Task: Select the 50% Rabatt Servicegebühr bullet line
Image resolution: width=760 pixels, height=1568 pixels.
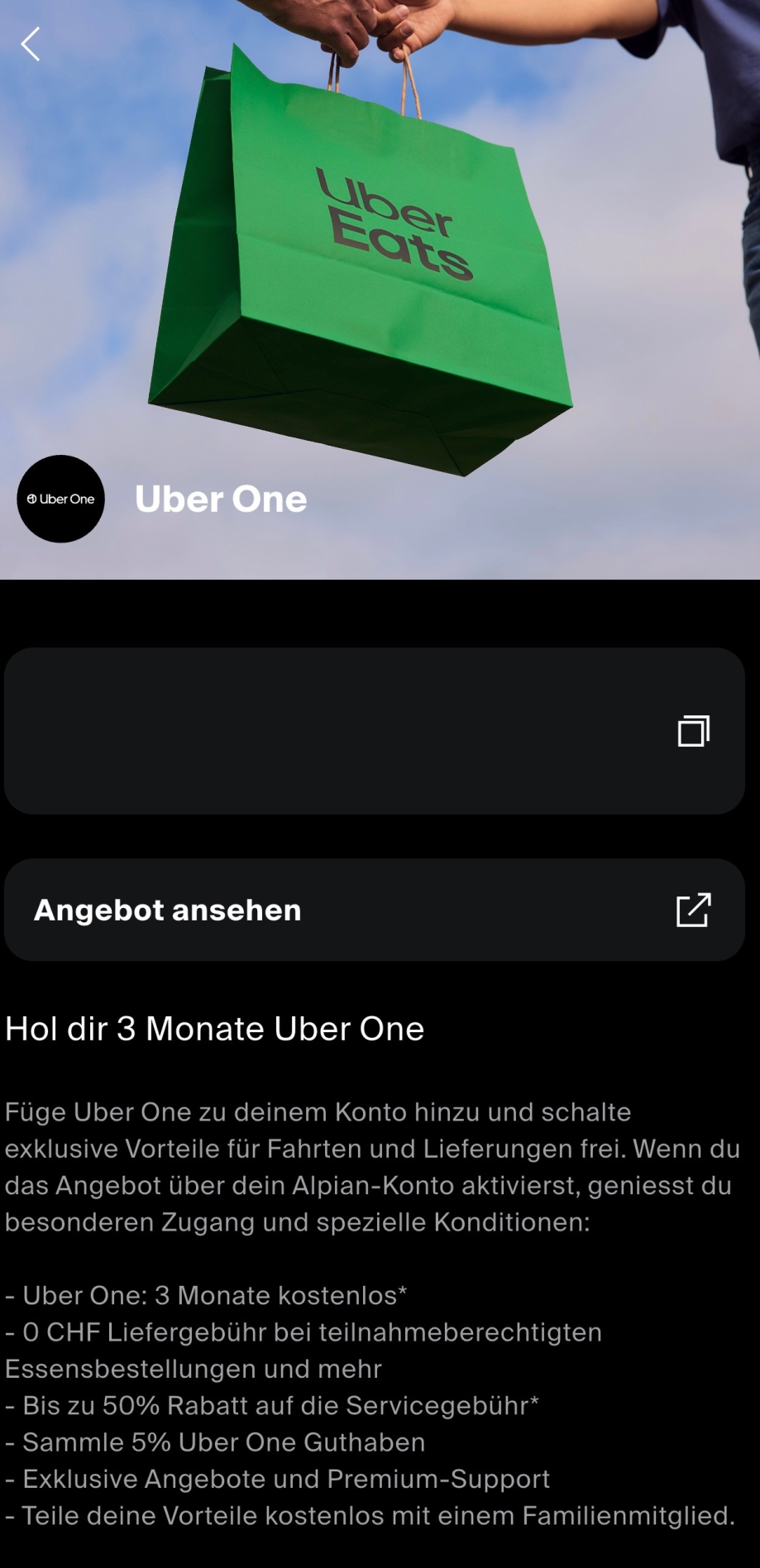Action: click(x=273, y=1405)
